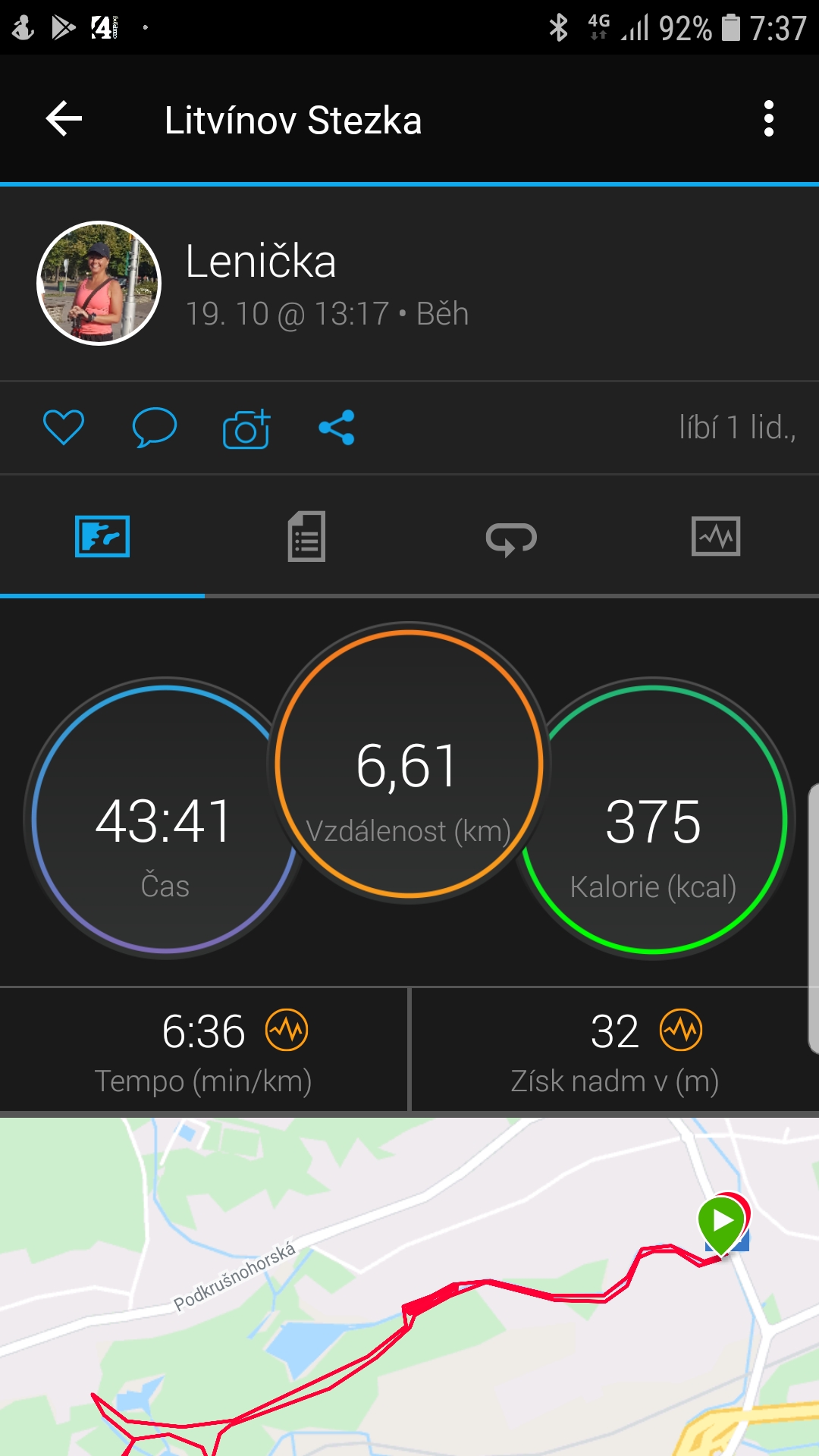Open the route map
This screenshot has width=819, height=1456.
click(x=409, y=1287)
